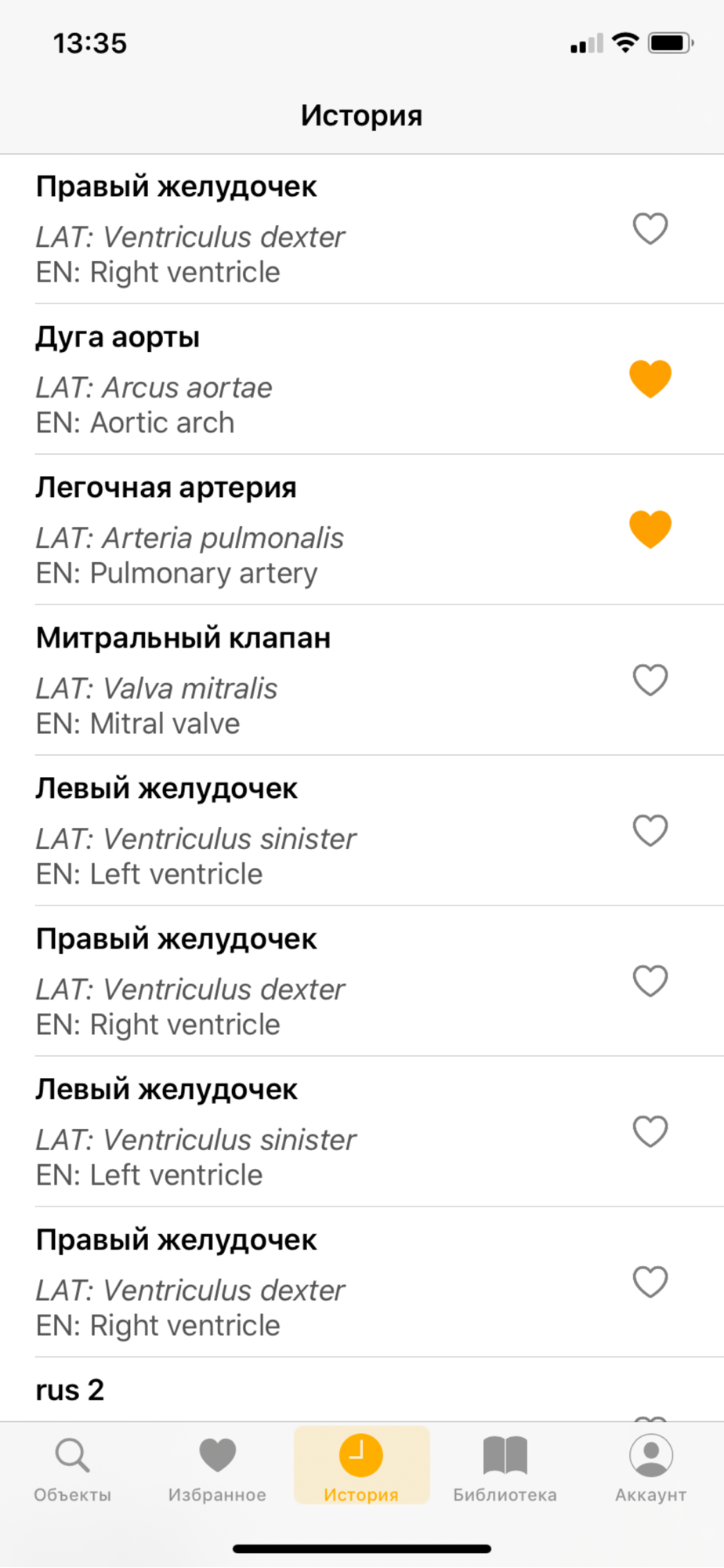Select the История tab

click(362, 1466)
